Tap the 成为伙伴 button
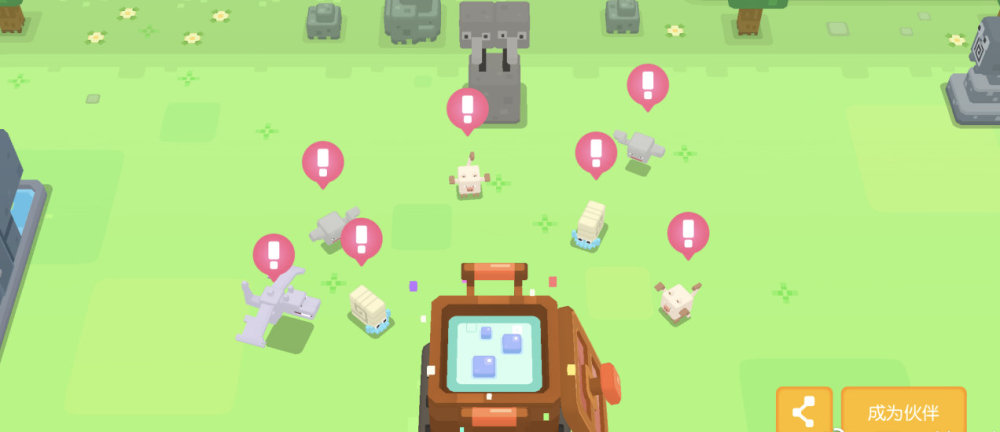 click(903, 411)
